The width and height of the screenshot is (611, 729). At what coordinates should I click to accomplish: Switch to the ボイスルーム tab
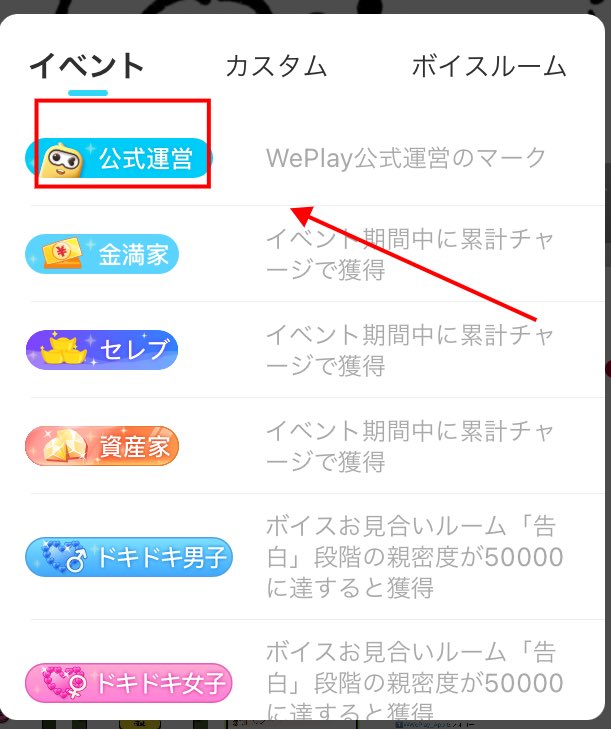(x=489, y=67)
